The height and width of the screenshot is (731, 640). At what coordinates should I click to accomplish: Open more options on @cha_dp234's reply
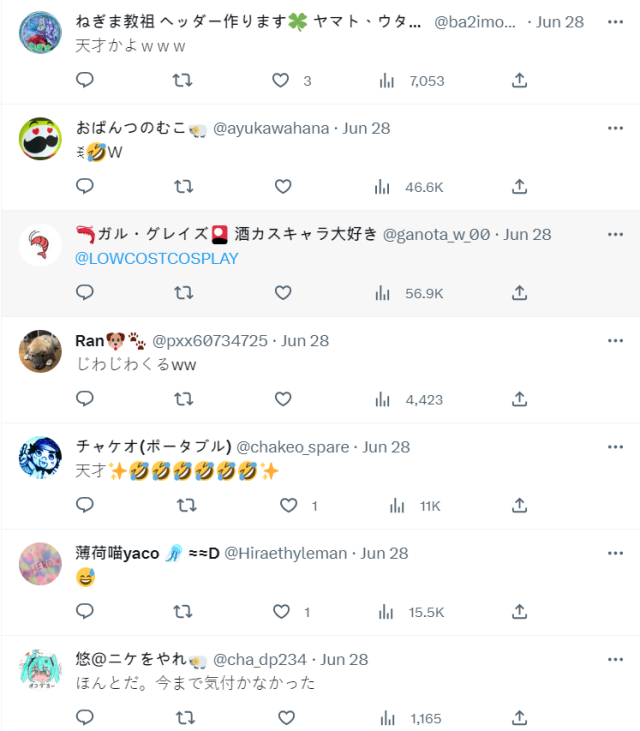tap(615, 658)
